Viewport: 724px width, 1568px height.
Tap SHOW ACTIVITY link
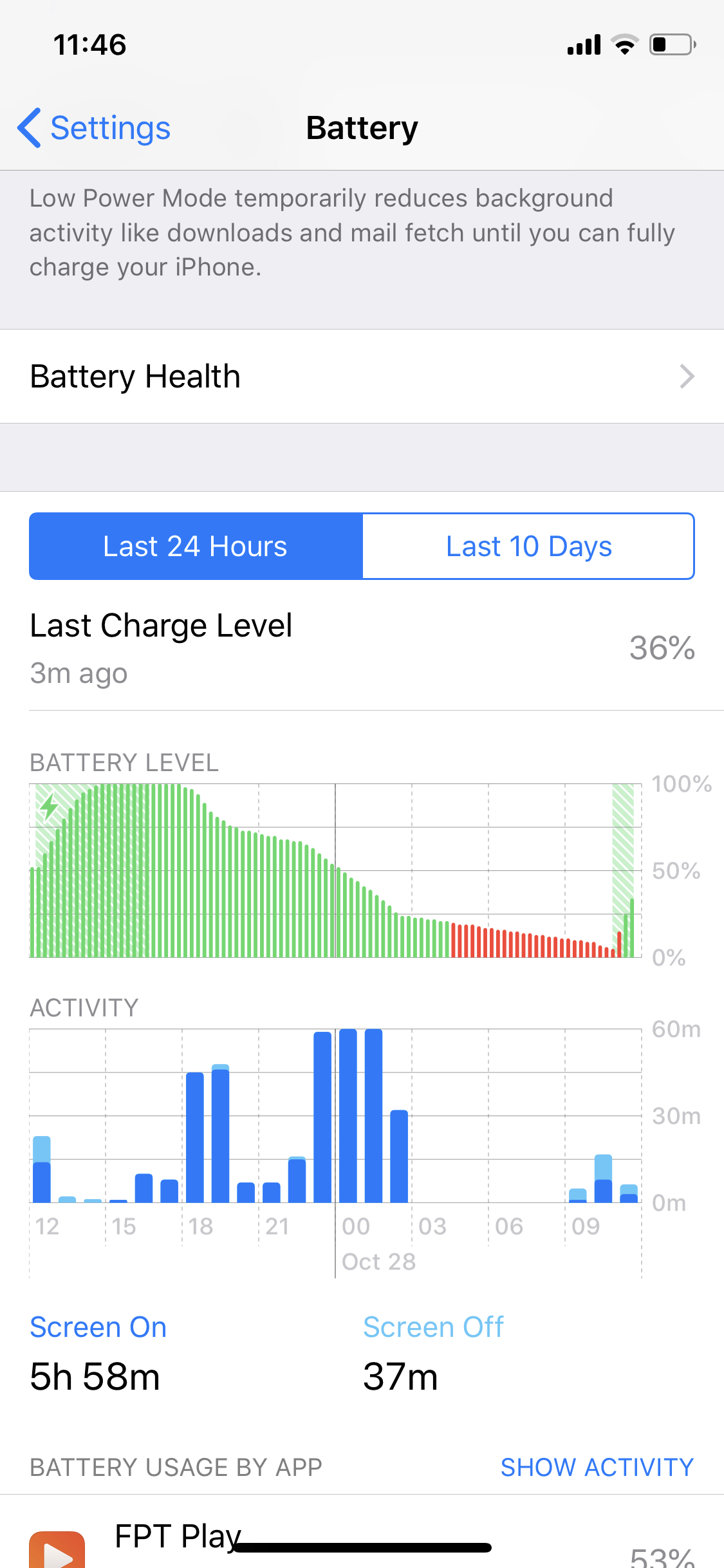click(597, 1468)
